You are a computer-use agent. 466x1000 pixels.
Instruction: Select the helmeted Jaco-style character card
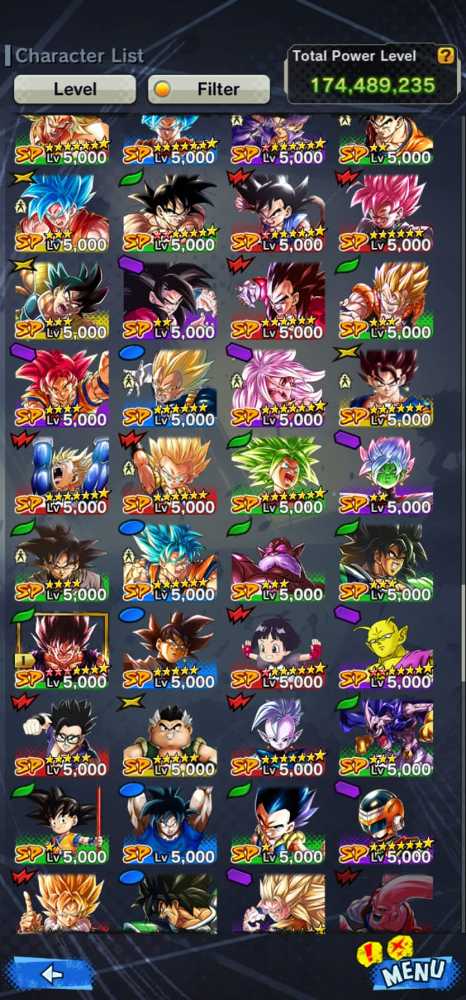(x=386, y=823)
